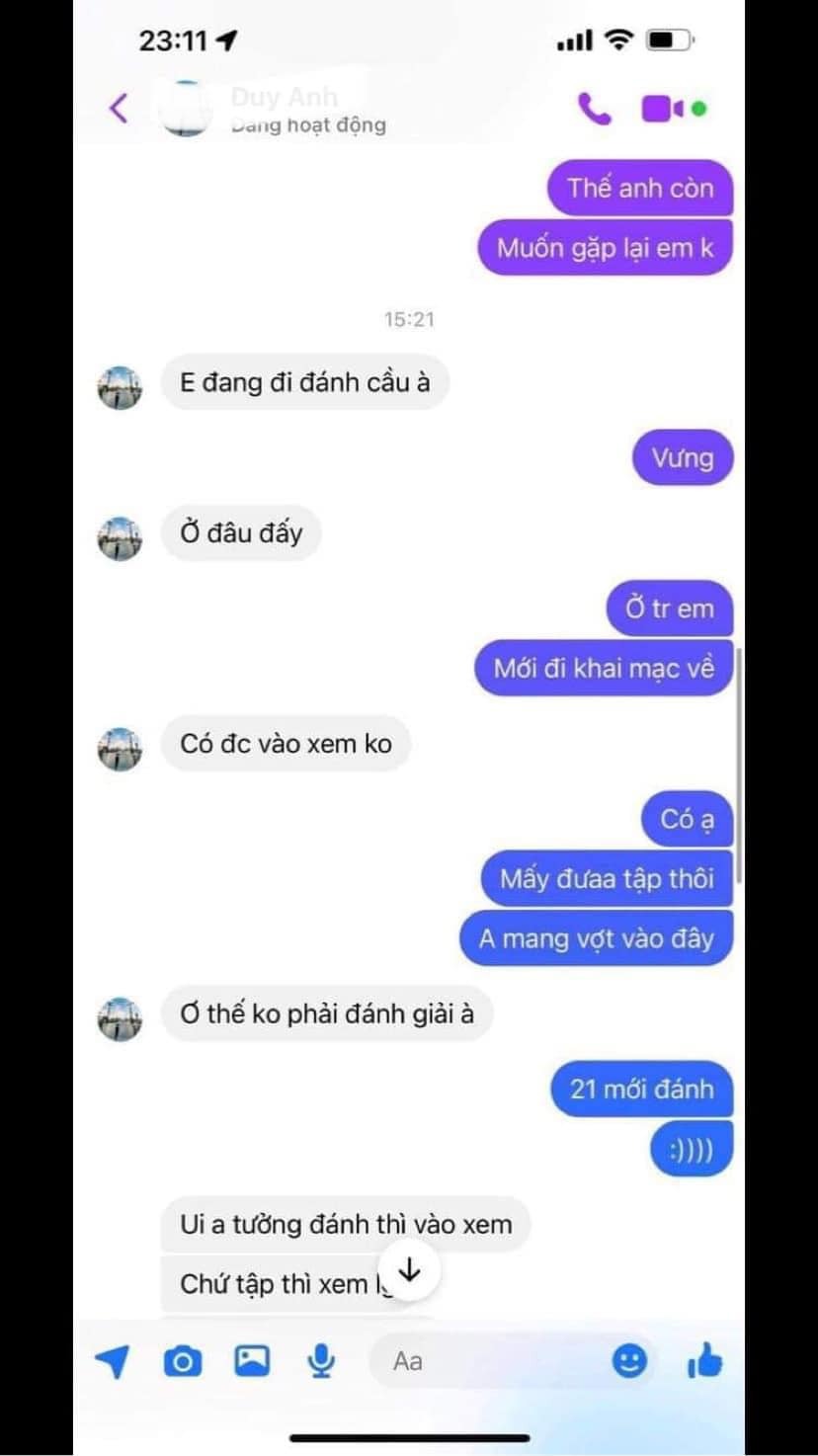Open Duy Anh's profile from the header

pos(285,109)
